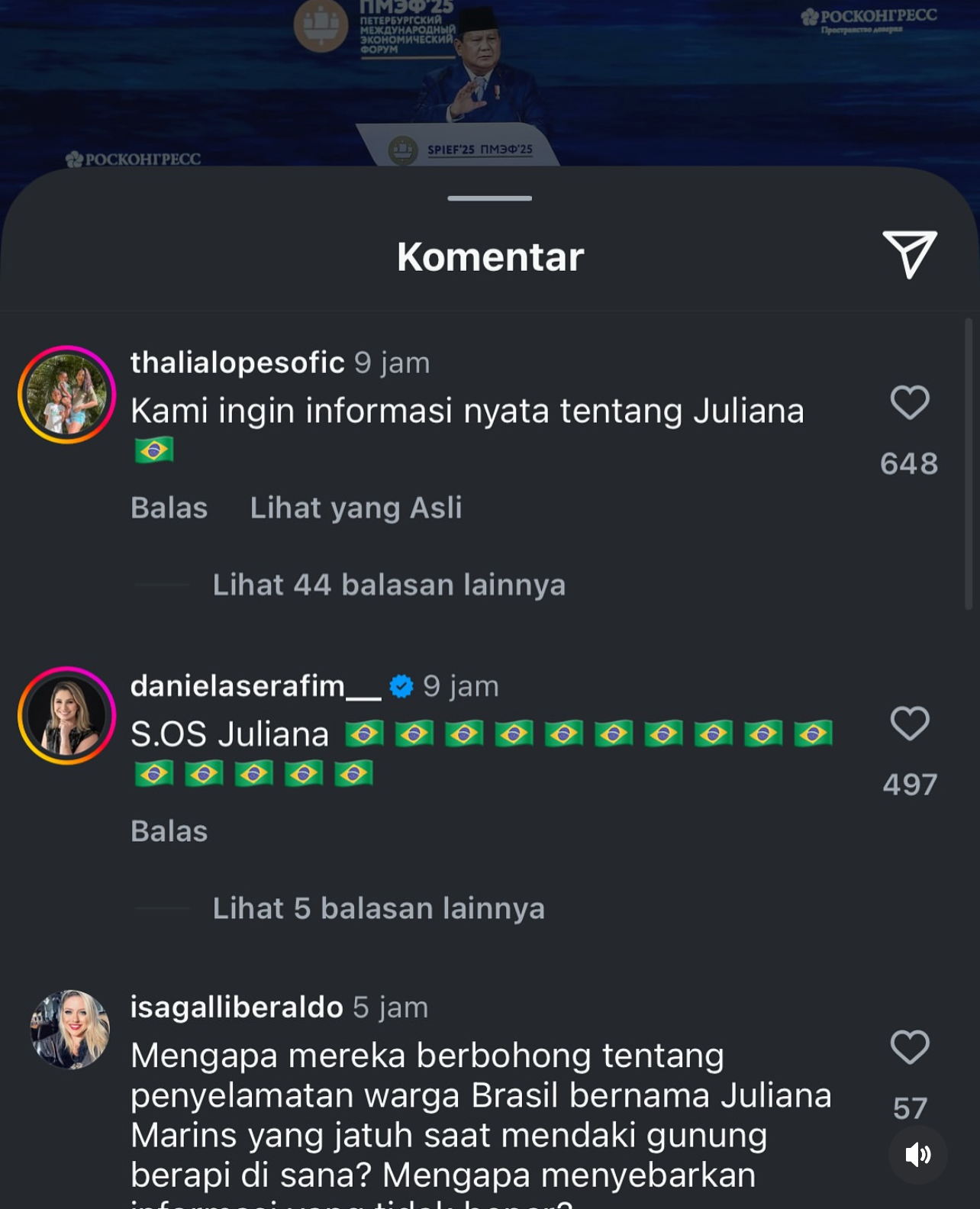Toggle the video sound speaker button
Viewport: 980px width, 1209px height.
[917, 1155]
